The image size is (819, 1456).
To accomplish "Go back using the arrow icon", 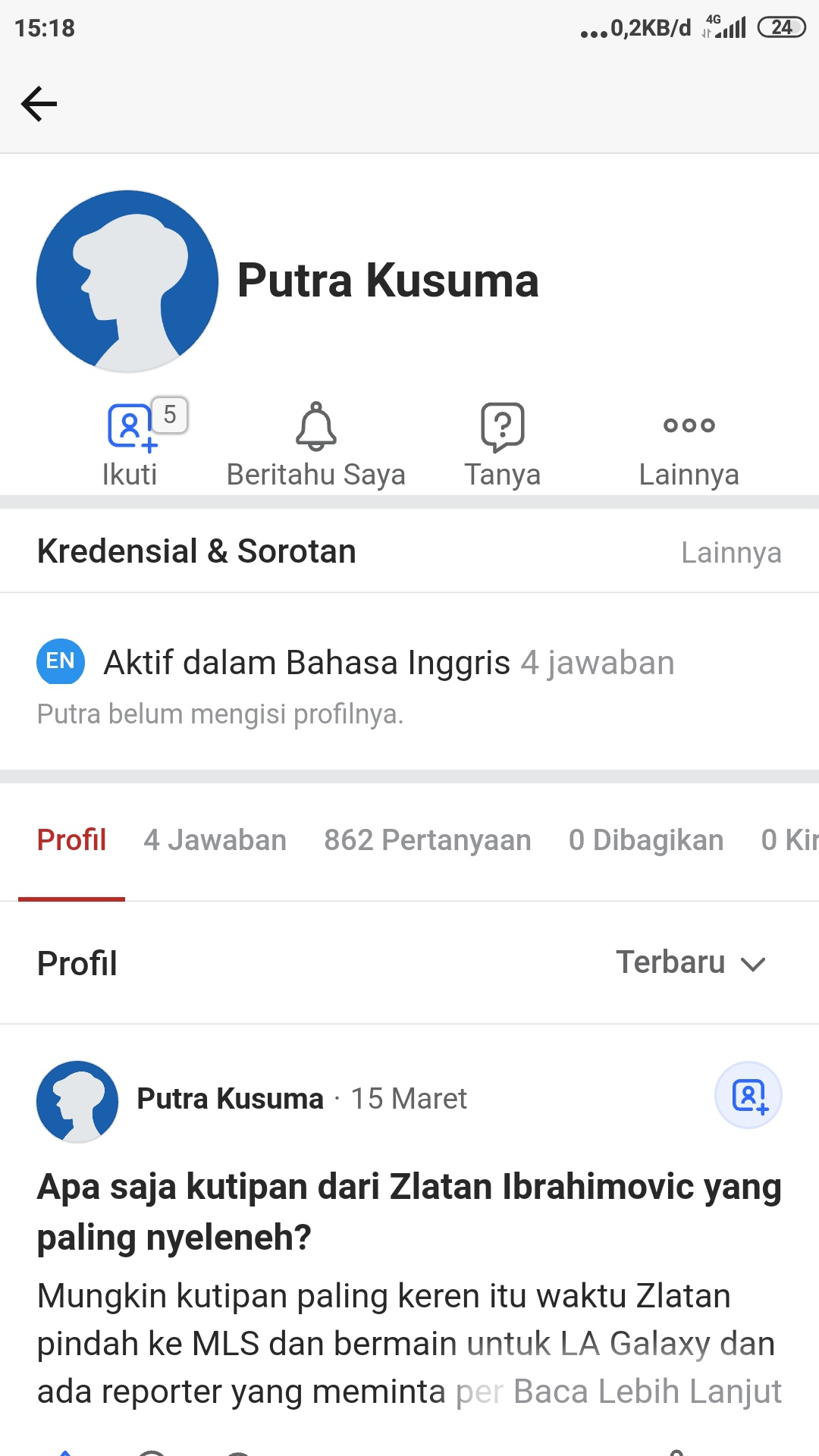I will point(39,104).
